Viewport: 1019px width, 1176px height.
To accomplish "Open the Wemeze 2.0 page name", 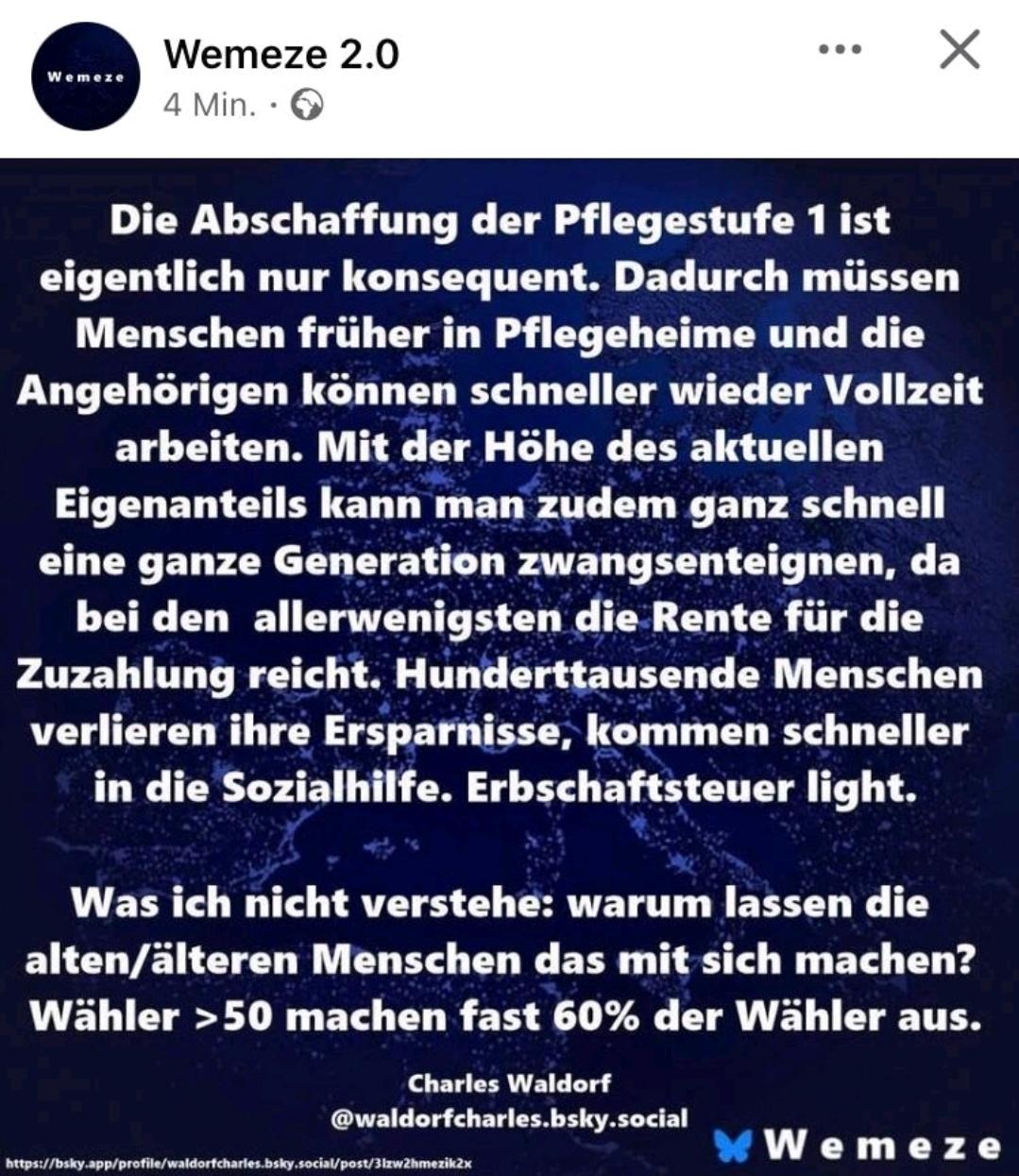I will tap(281, 55).
